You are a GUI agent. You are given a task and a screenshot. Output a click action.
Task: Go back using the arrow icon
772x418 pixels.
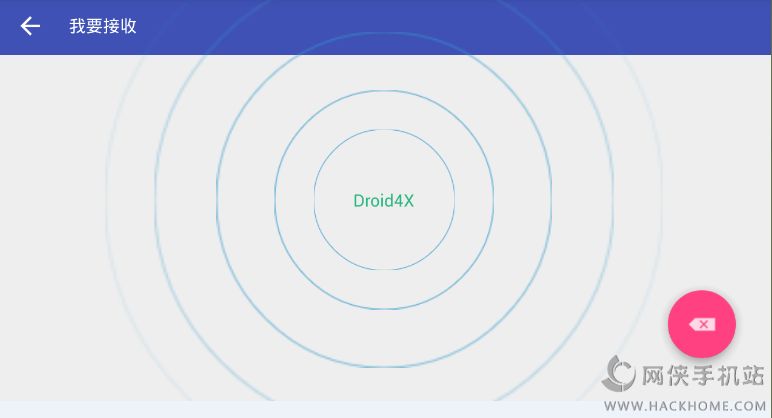(30, 27)
